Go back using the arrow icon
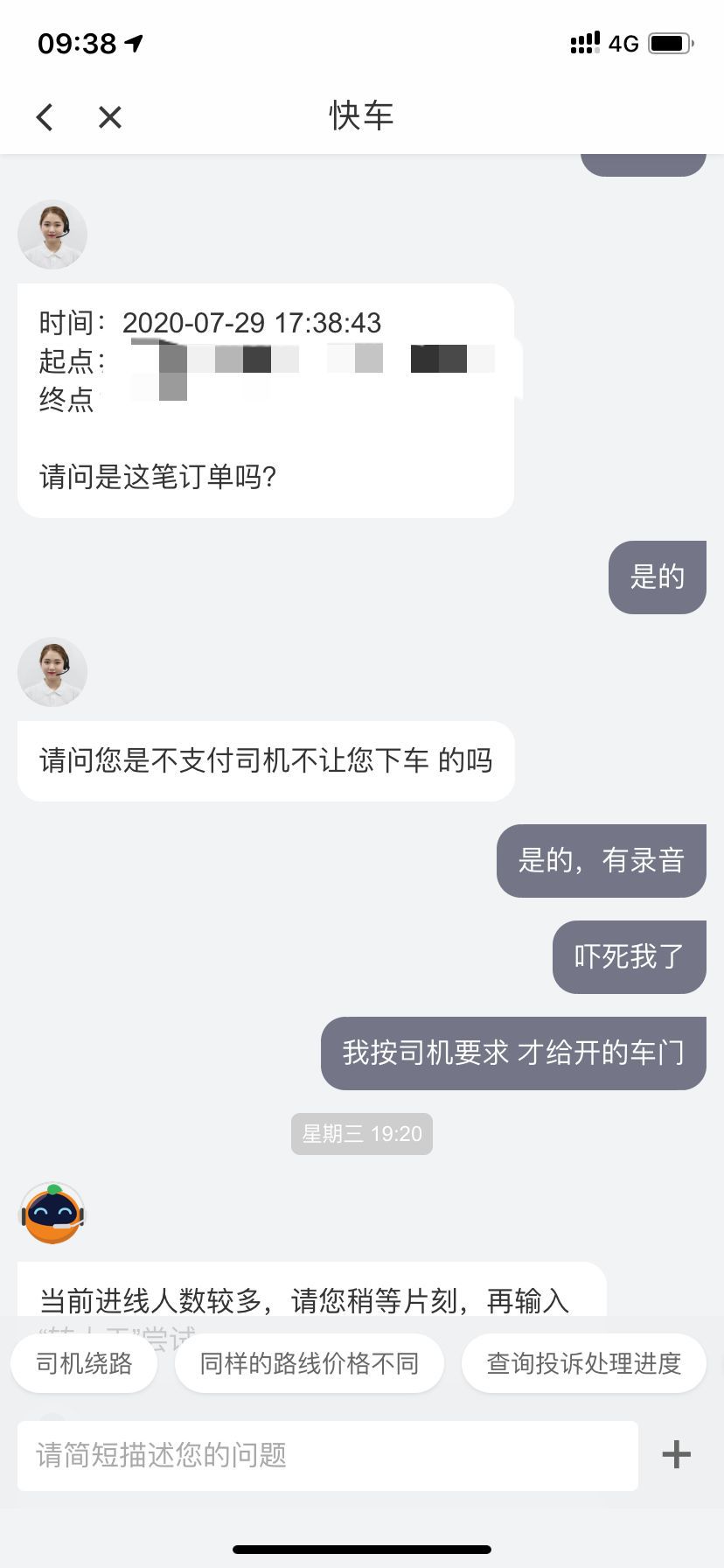Viewport: 724px width, 1568px height. pos(45,117)
